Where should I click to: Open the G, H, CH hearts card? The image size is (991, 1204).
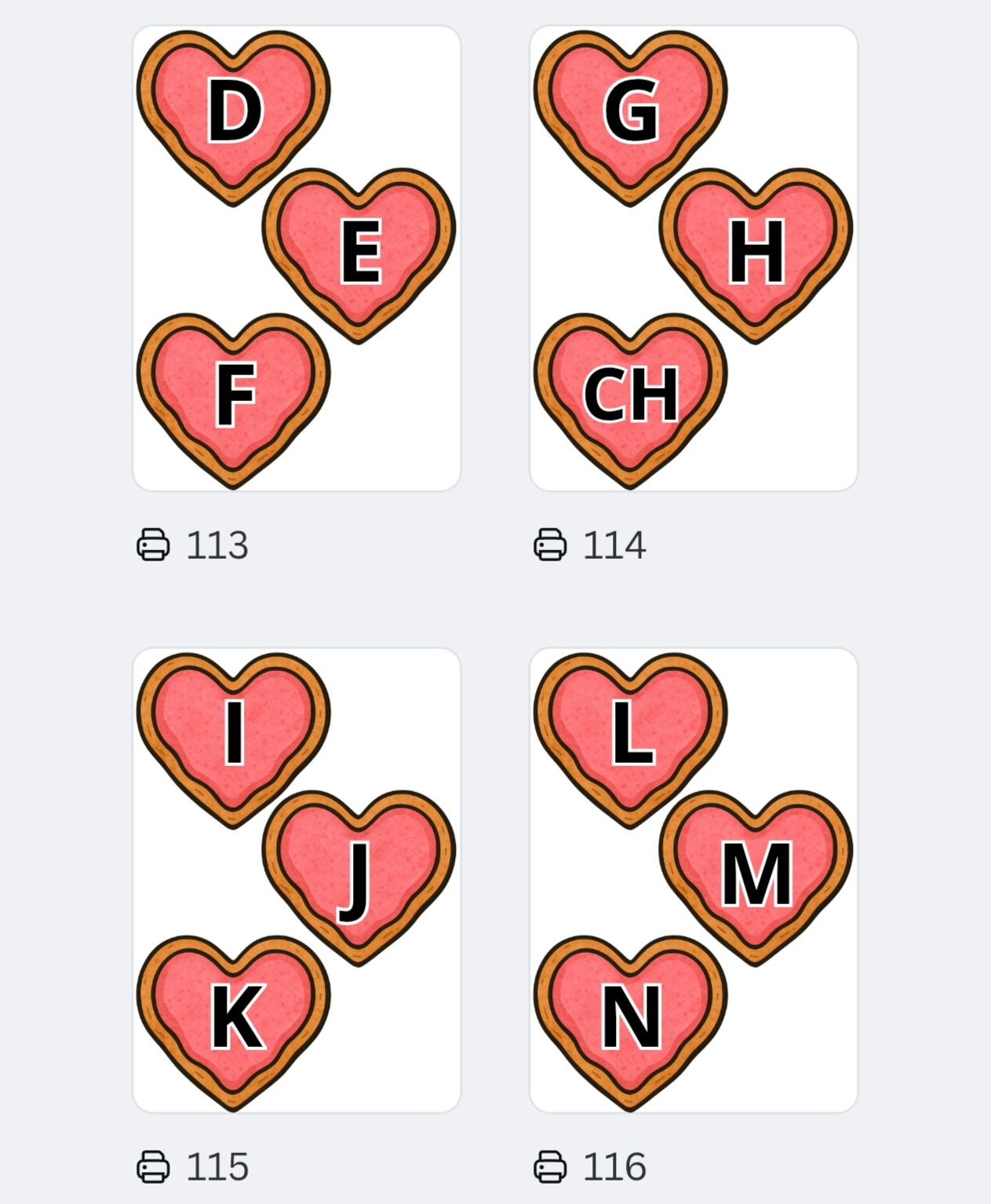tap(694, 258)
